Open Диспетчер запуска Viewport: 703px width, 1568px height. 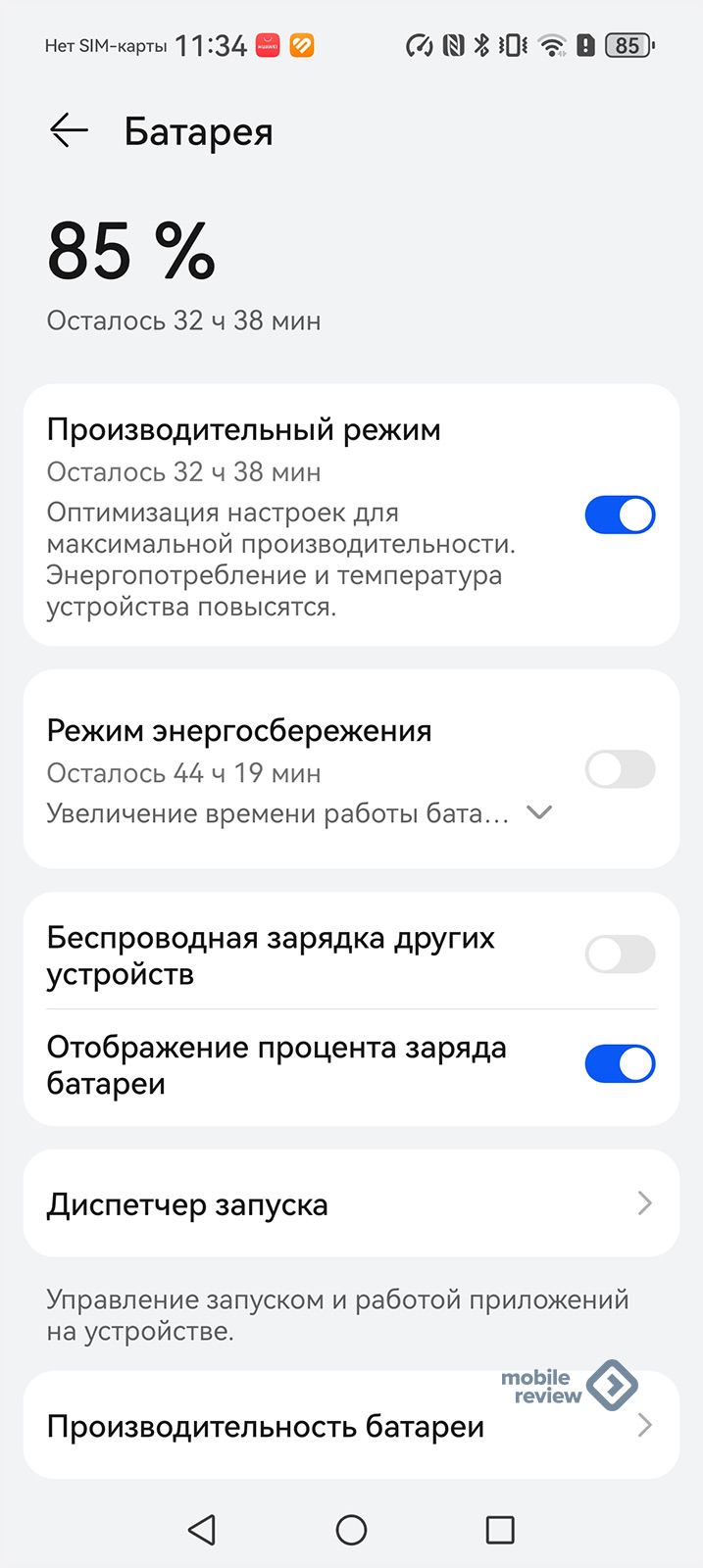[351, 1203]
